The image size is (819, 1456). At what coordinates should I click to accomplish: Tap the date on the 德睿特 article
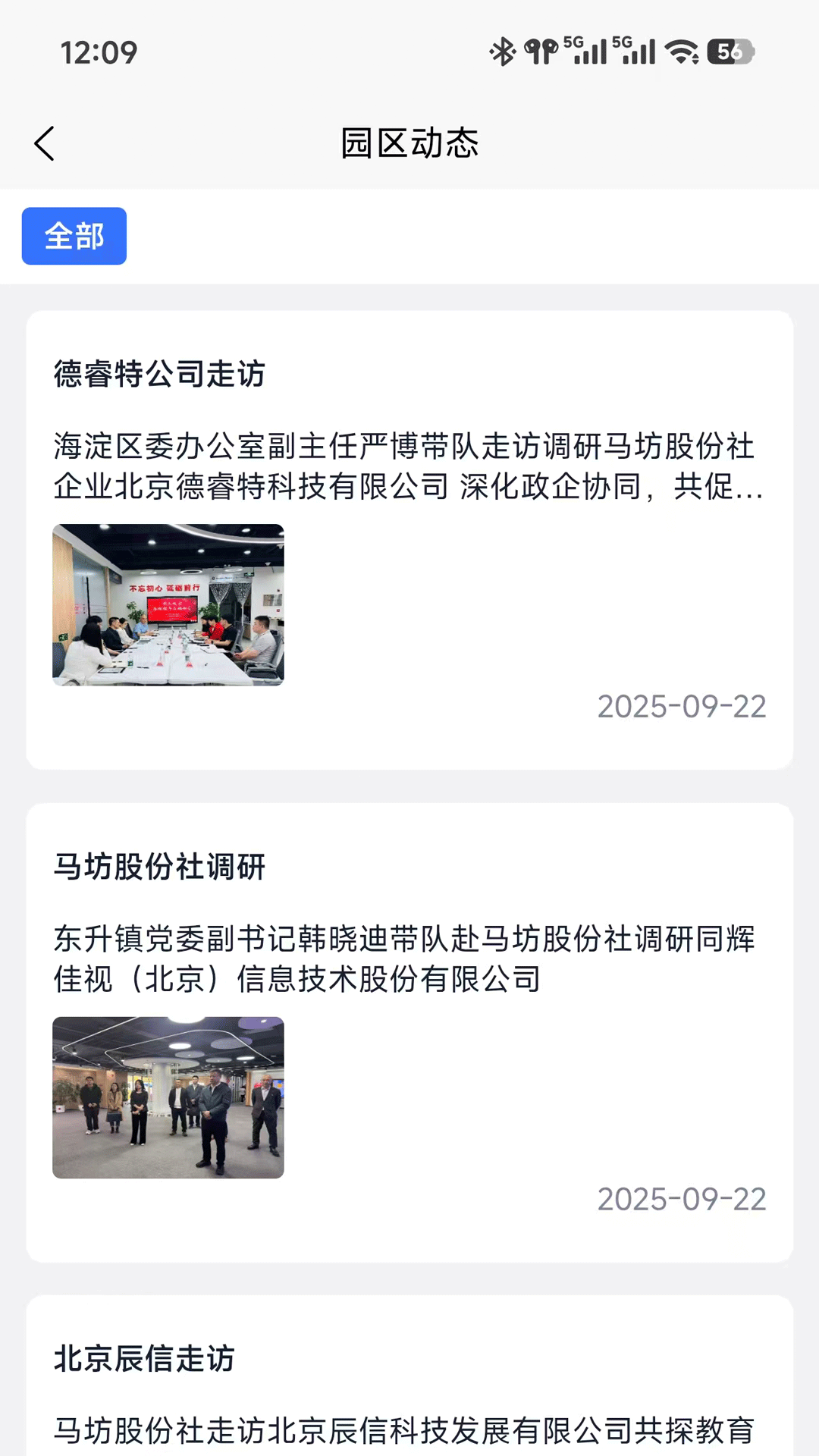pos(680,706)
